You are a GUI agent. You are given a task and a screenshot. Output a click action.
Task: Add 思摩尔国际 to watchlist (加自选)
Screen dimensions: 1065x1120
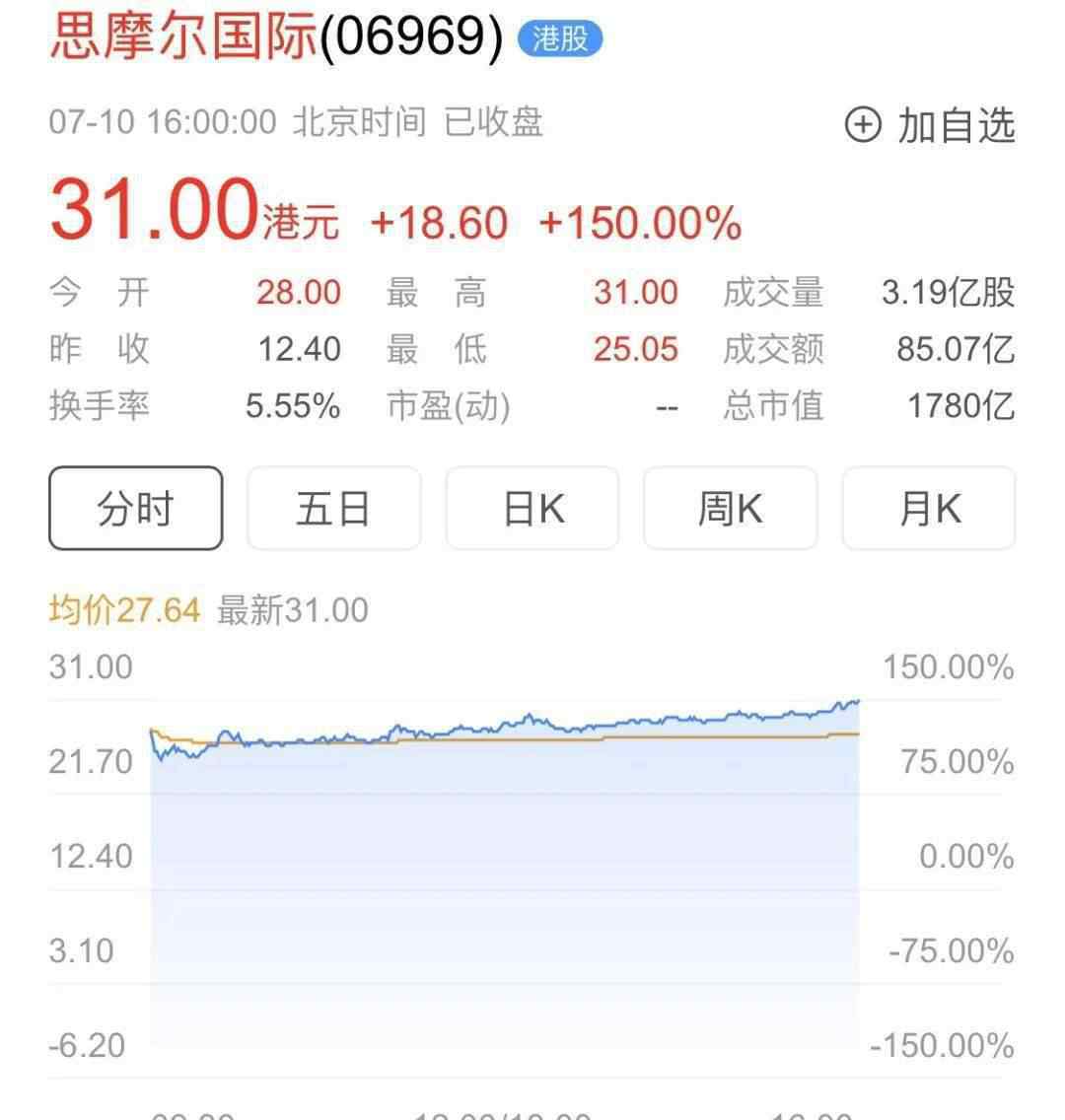pos(931,126)
